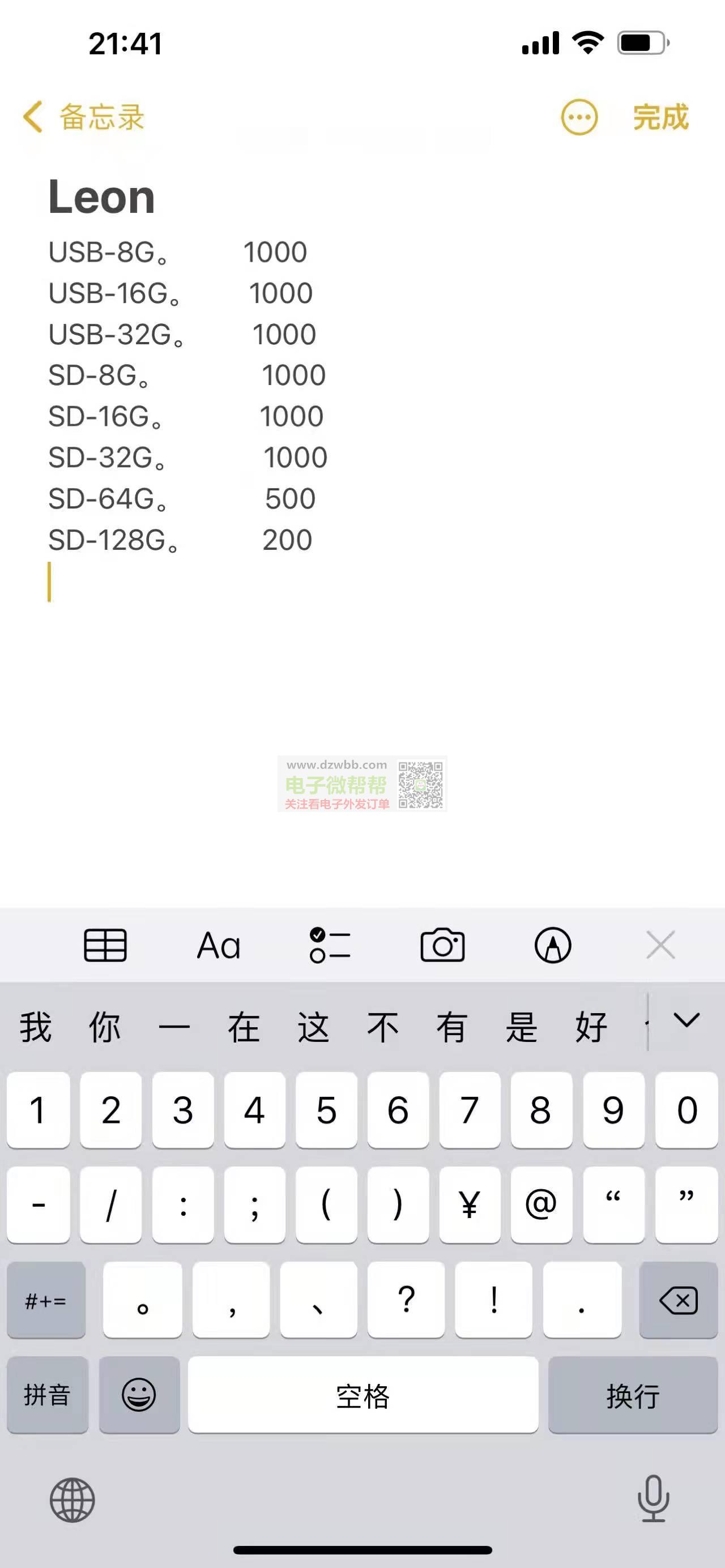Switch keyboard to 拼音 input
Image resolution: width=725 pixels, height=1568 pixels.
tap(48, 1395)
